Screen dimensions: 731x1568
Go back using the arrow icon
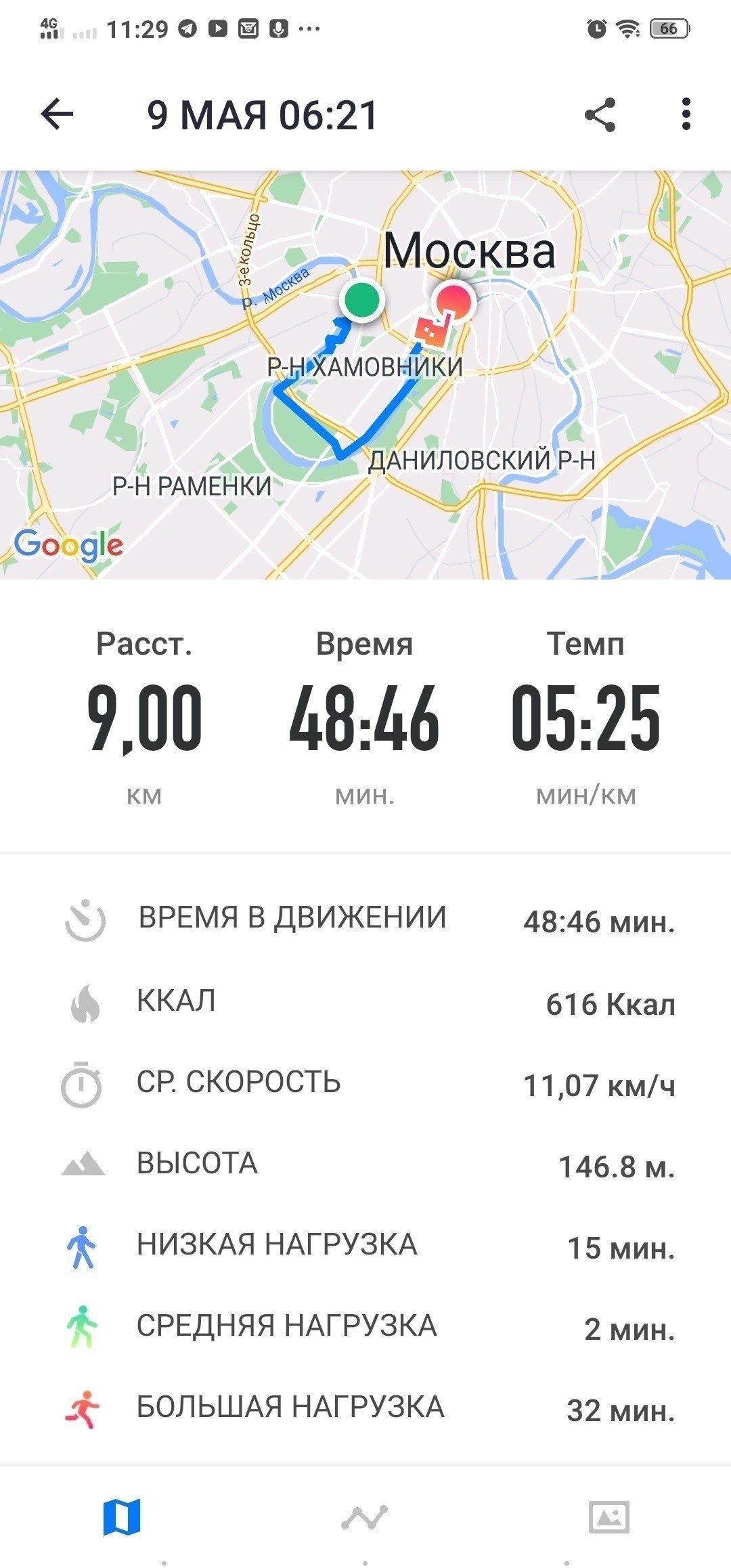57,114
